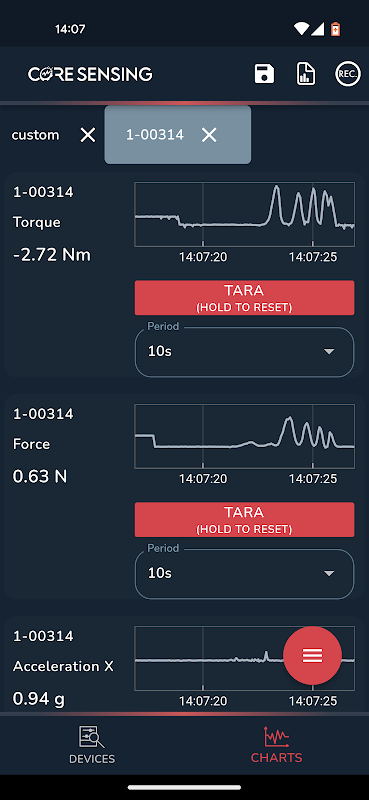Viewport: 369px width, 800px height.
Task: Tap TARA button under Torque chart
Action: (244, 297)
